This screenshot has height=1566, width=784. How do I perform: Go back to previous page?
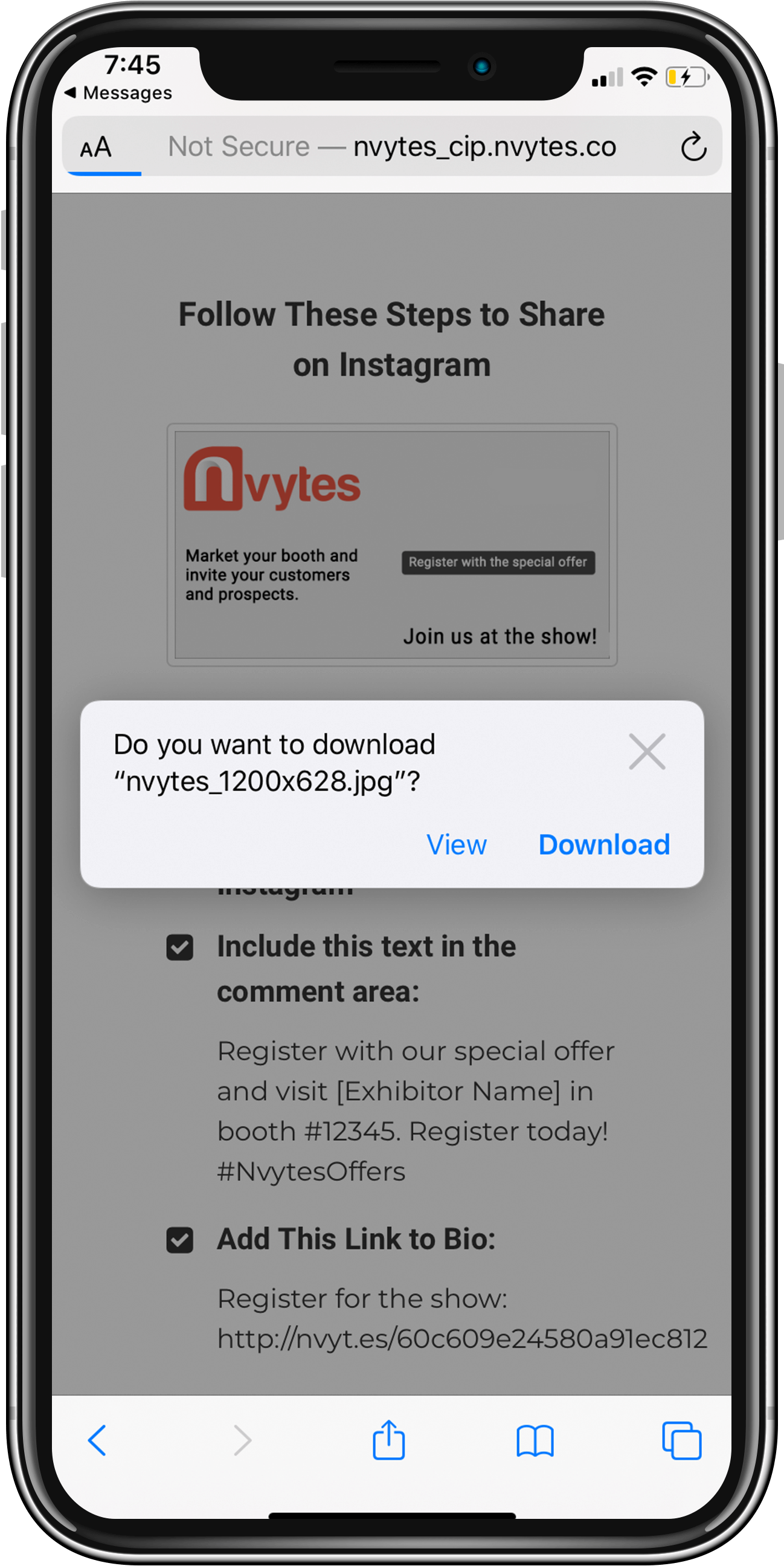pyautogui.click(x=97, y=1440)
